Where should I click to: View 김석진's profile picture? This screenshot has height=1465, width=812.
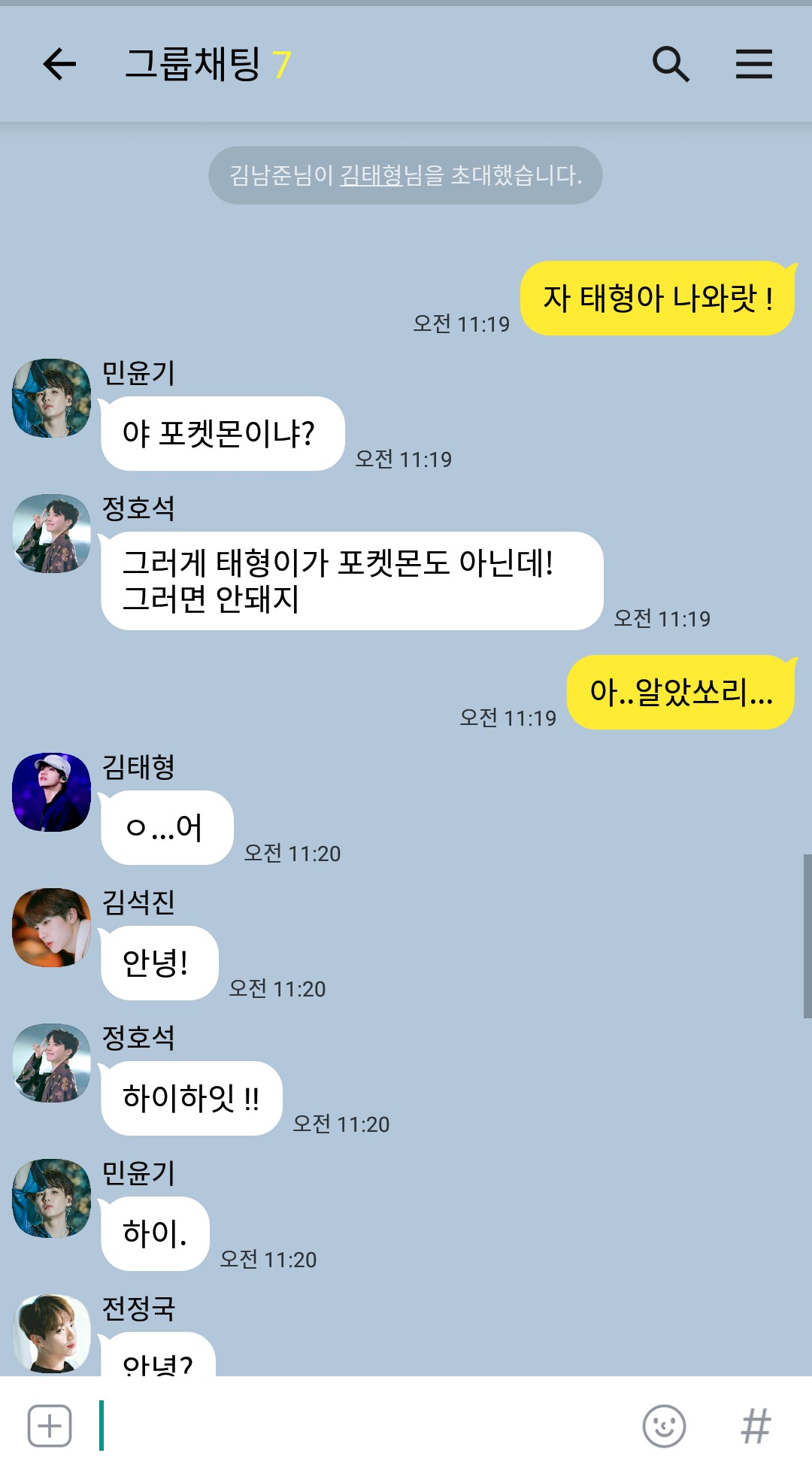point(51,927)
